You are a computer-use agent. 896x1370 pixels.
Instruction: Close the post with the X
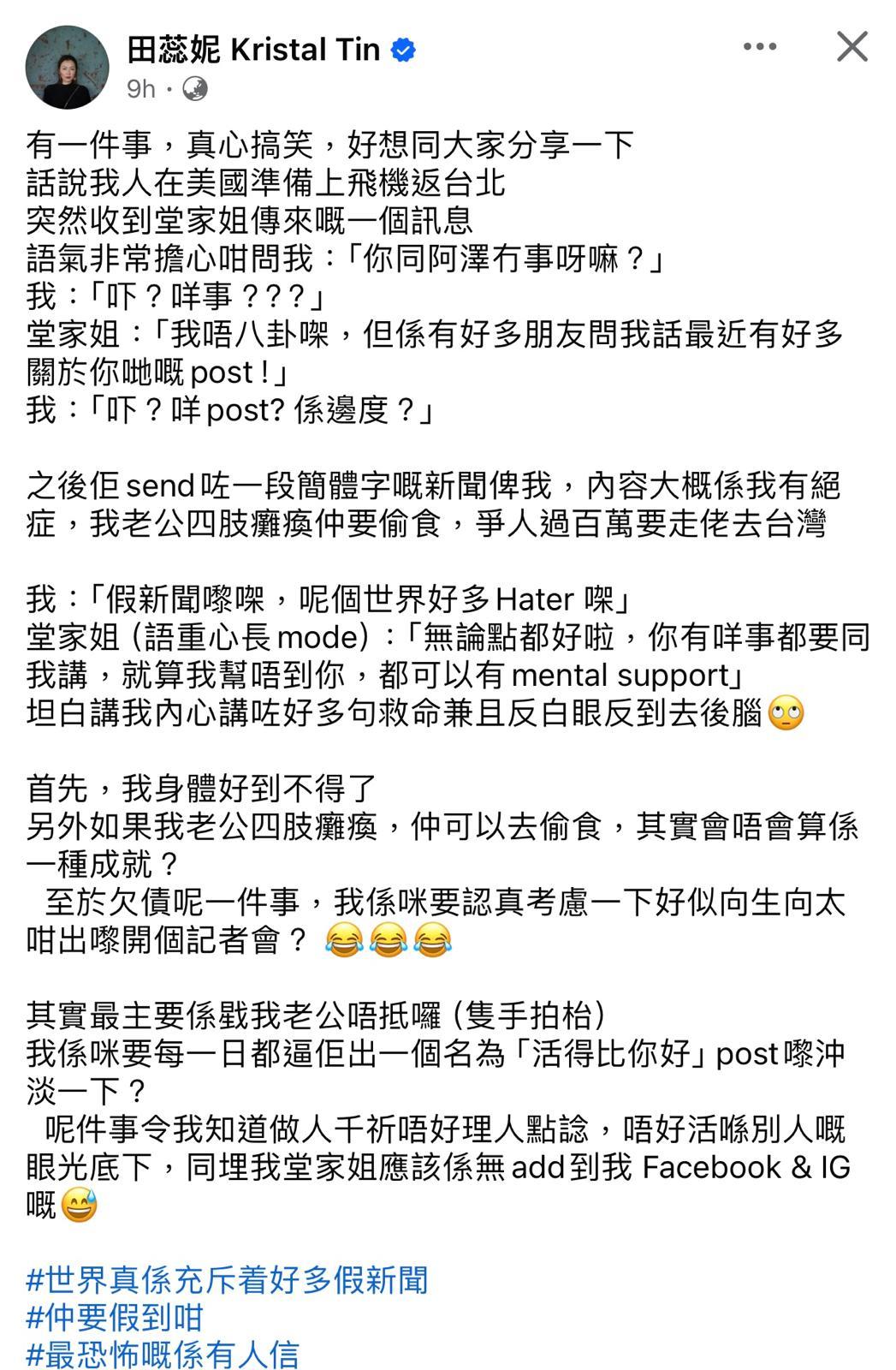pyautogui.click(x=851, y=47)
